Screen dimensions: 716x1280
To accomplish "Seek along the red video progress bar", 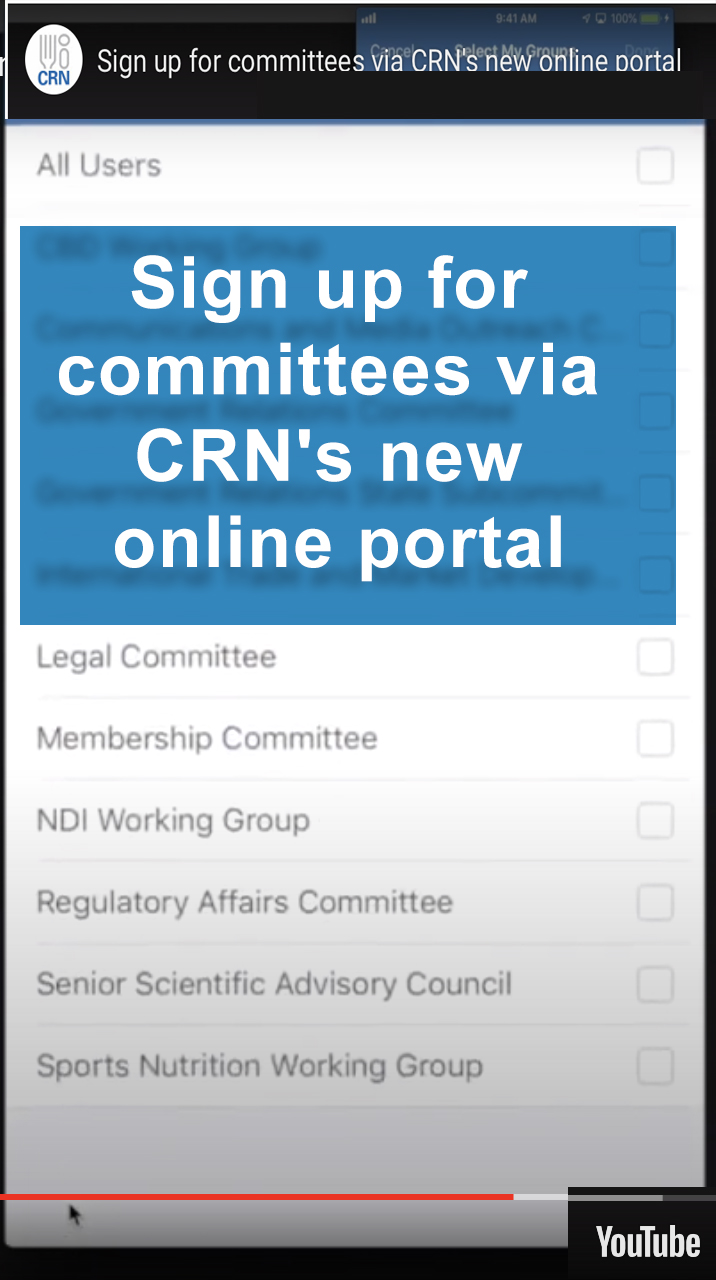I will point(358,1196).
